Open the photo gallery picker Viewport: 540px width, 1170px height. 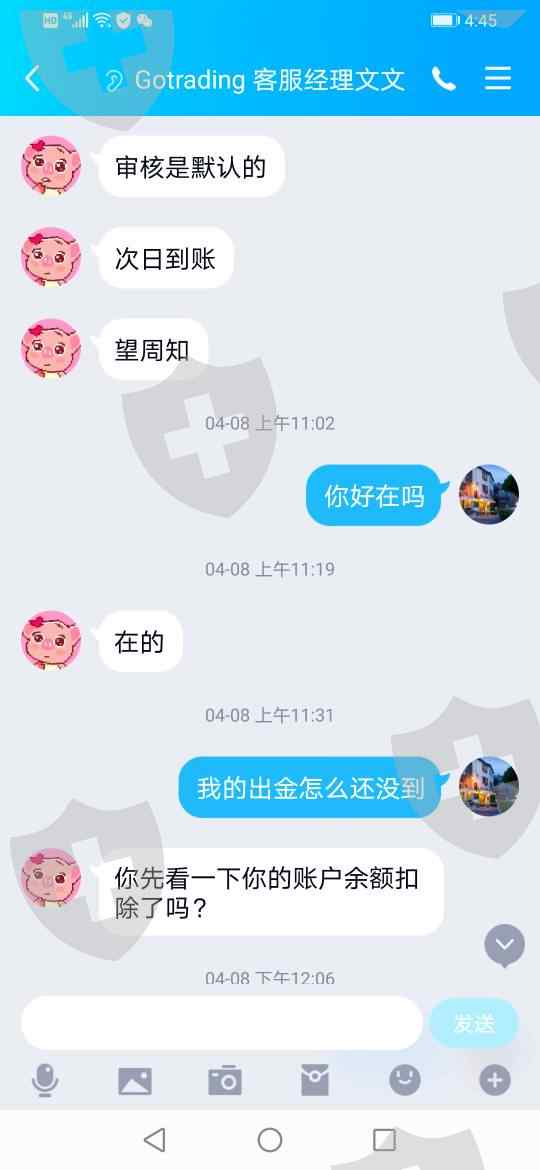[135, 1080]
